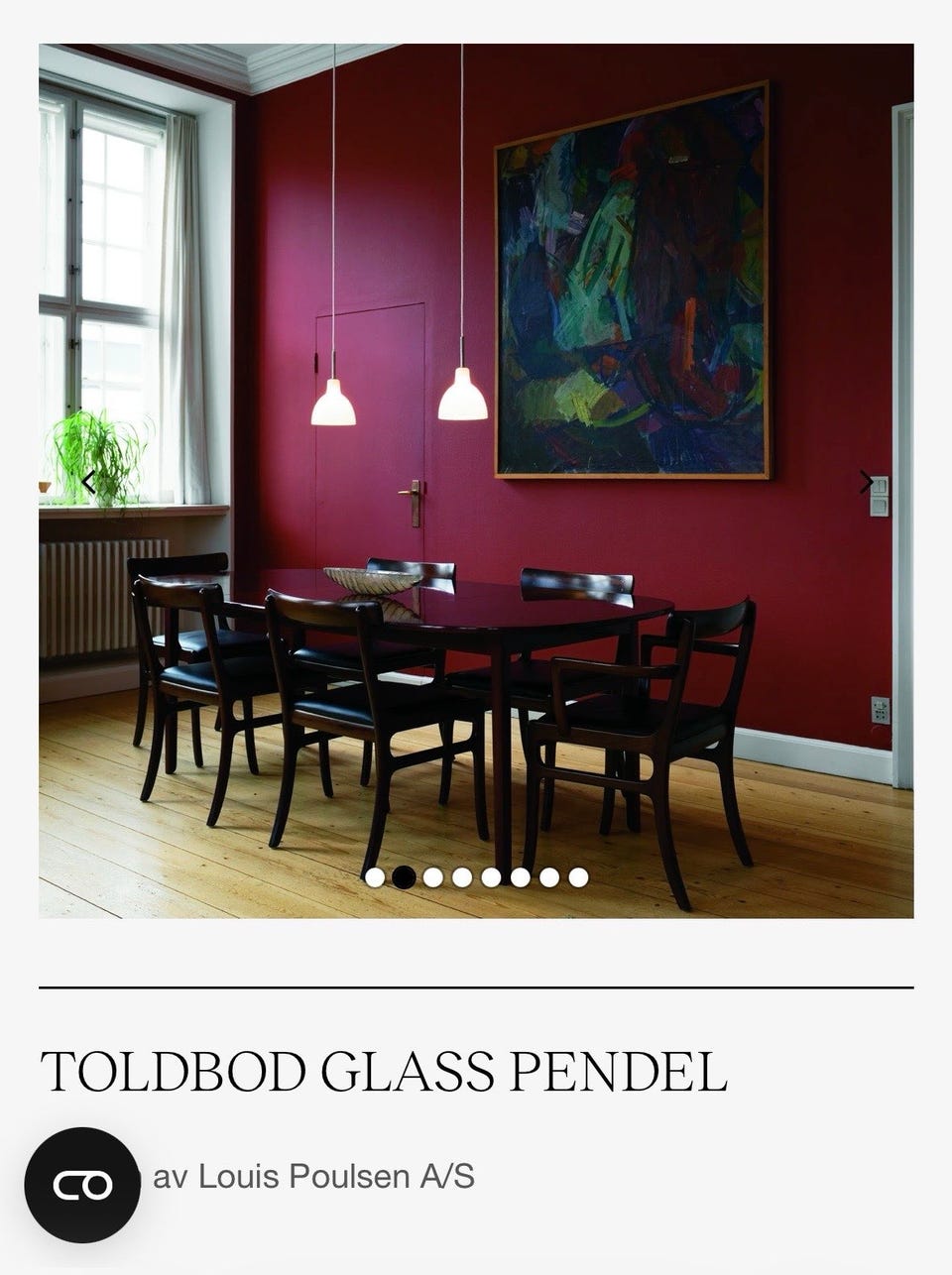Select the seventh slide indicator dot
Viewport: 952px width, 1275px height.
coord(549,875)
